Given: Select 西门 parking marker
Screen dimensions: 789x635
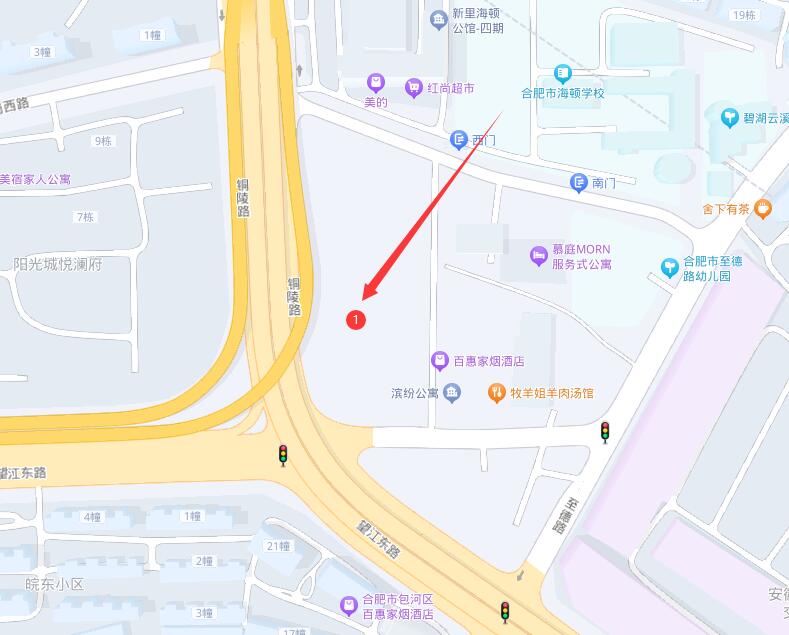Looking at the screenshot, I should tap(459, 139).
